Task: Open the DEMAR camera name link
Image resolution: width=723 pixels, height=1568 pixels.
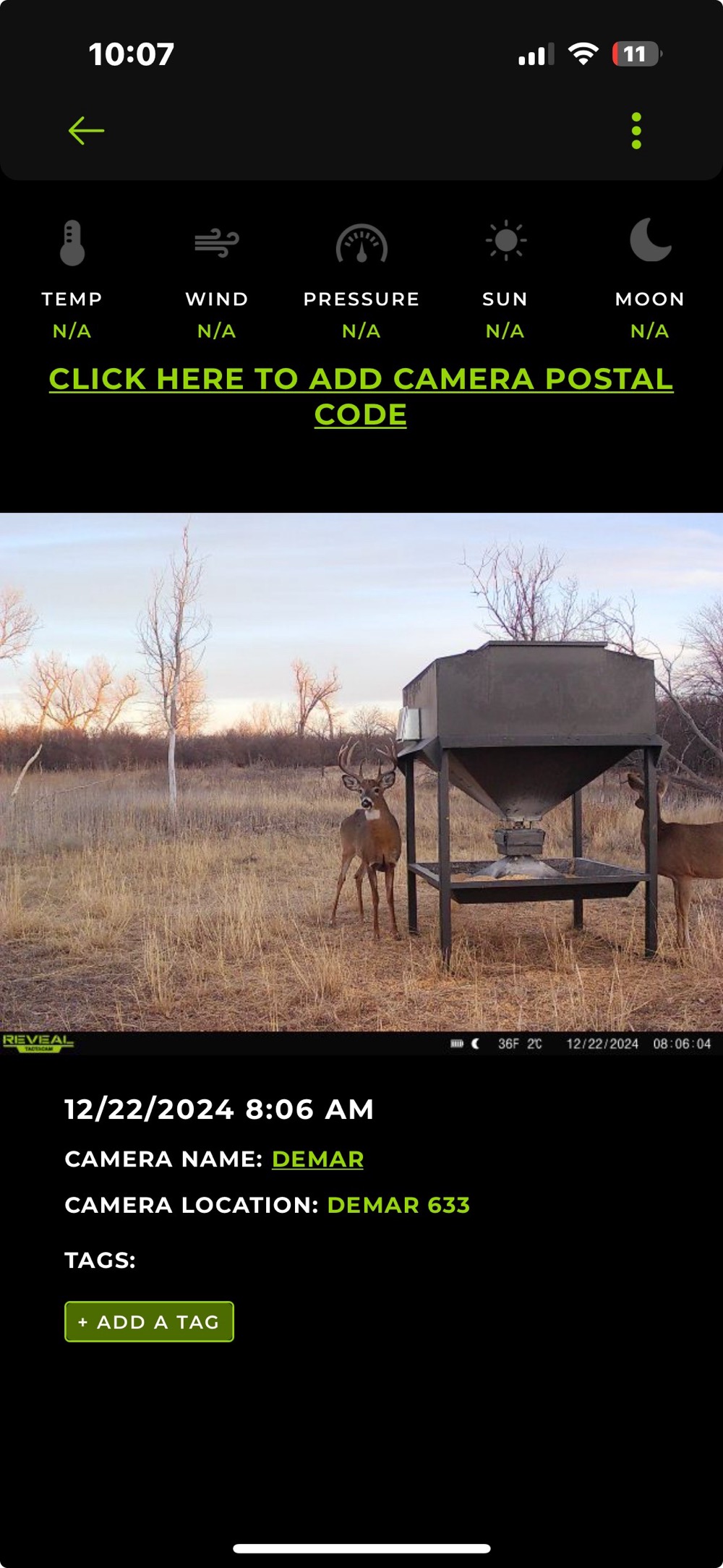Action: point(317,1159)
